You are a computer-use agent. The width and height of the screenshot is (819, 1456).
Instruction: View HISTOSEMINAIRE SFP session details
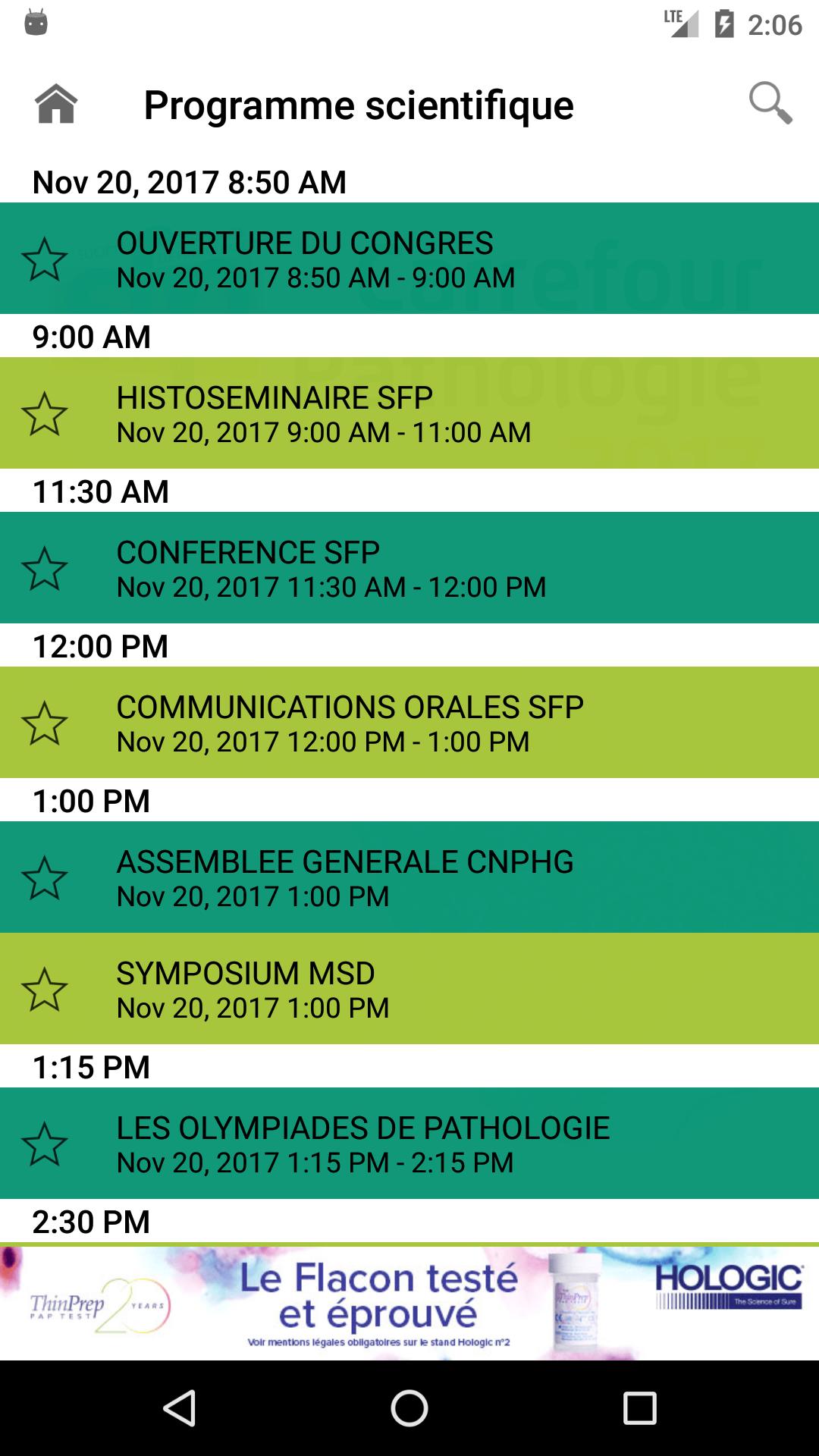[425, 414]
